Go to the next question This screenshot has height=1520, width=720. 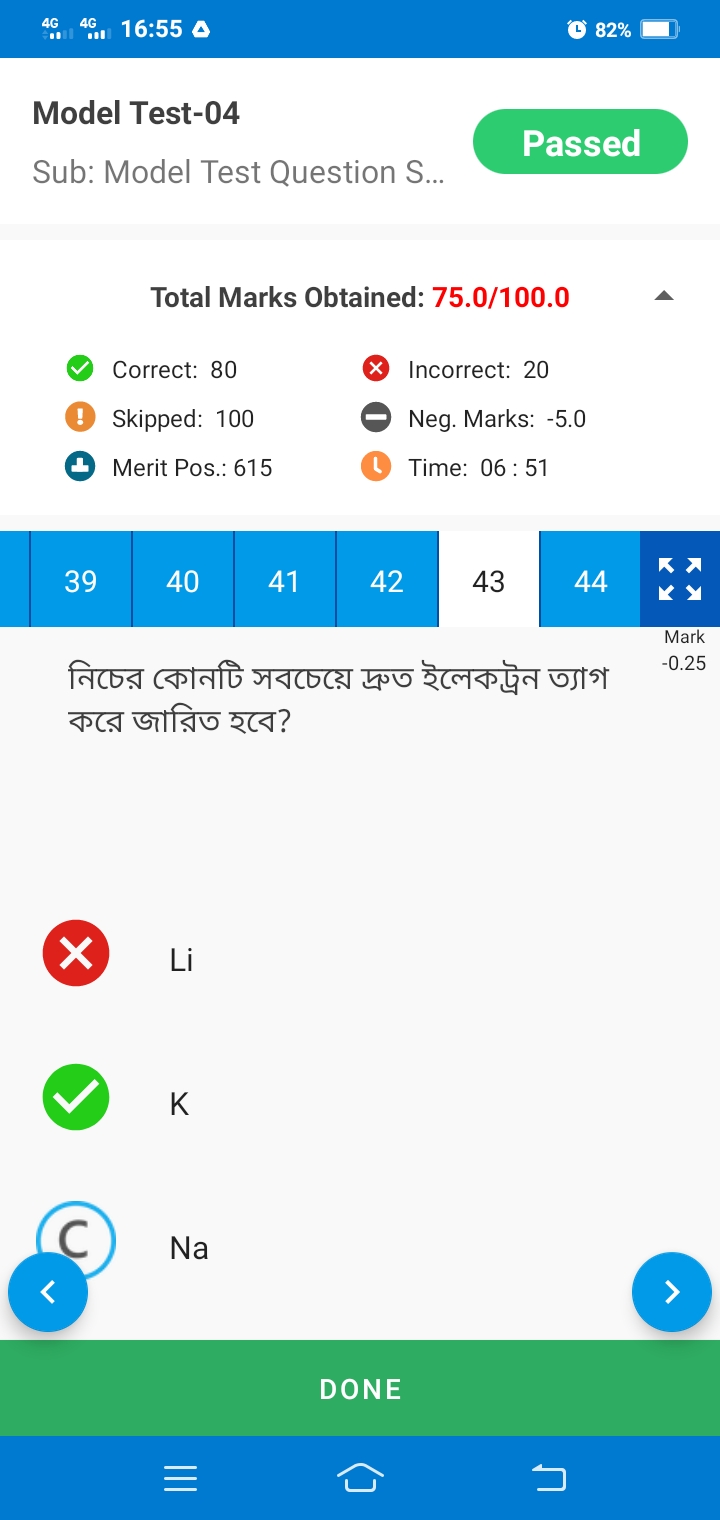[672, 1292]
